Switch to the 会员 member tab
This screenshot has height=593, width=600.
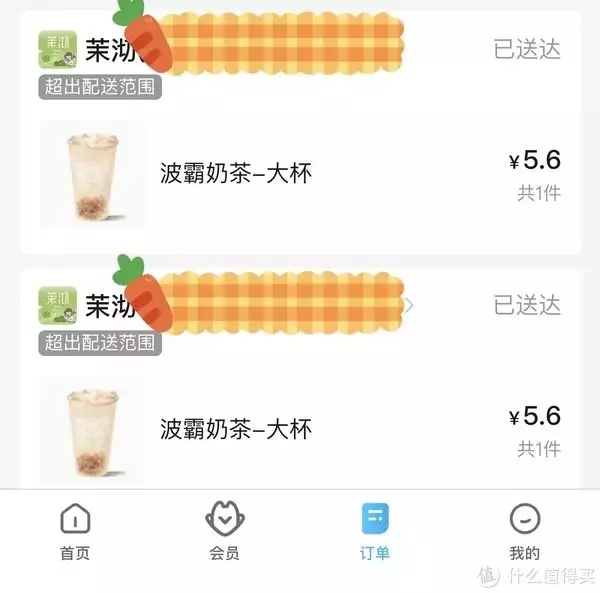pyautogui.click(x=224, y=531)
